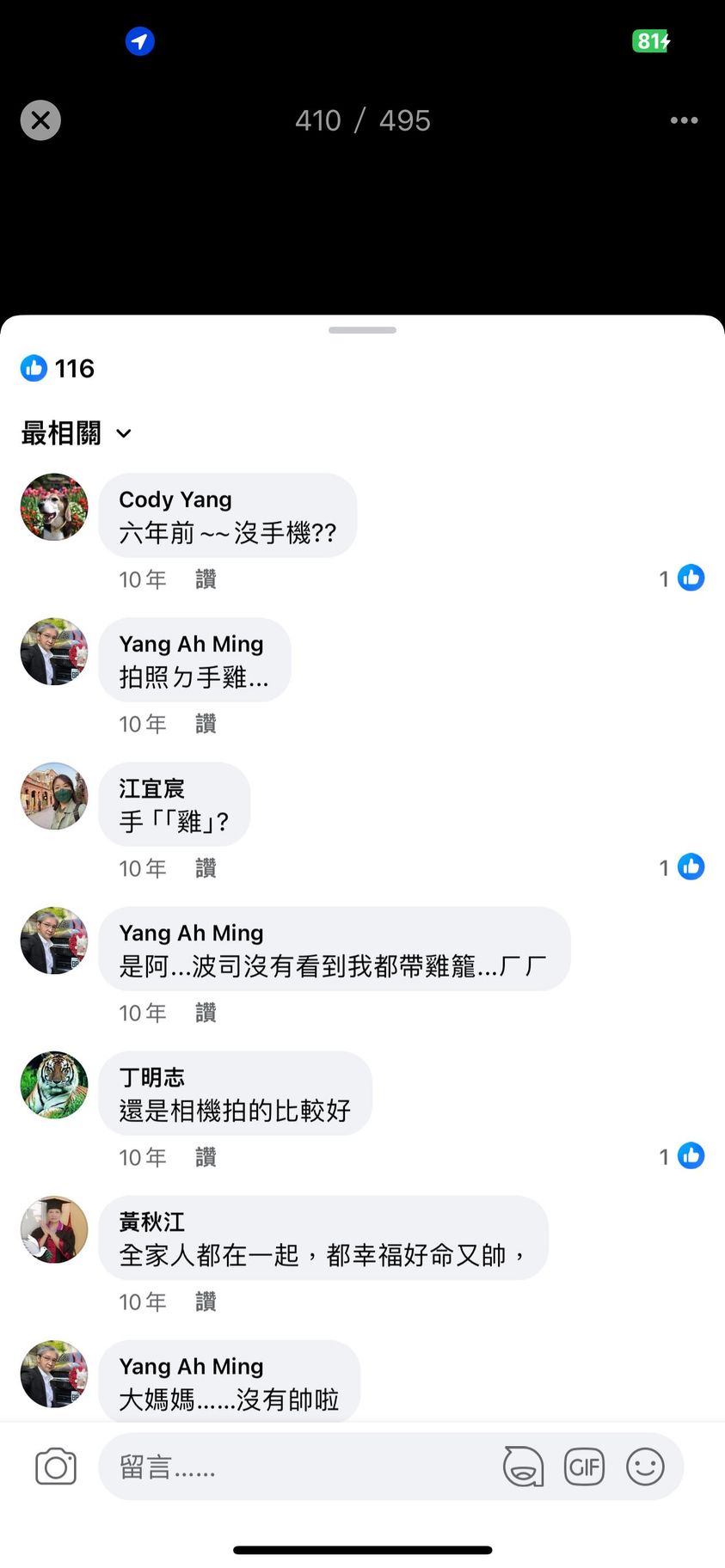Like 丁明志's comment about camera
Screen dimensions: 725x1568
(x=206, y=1157)
